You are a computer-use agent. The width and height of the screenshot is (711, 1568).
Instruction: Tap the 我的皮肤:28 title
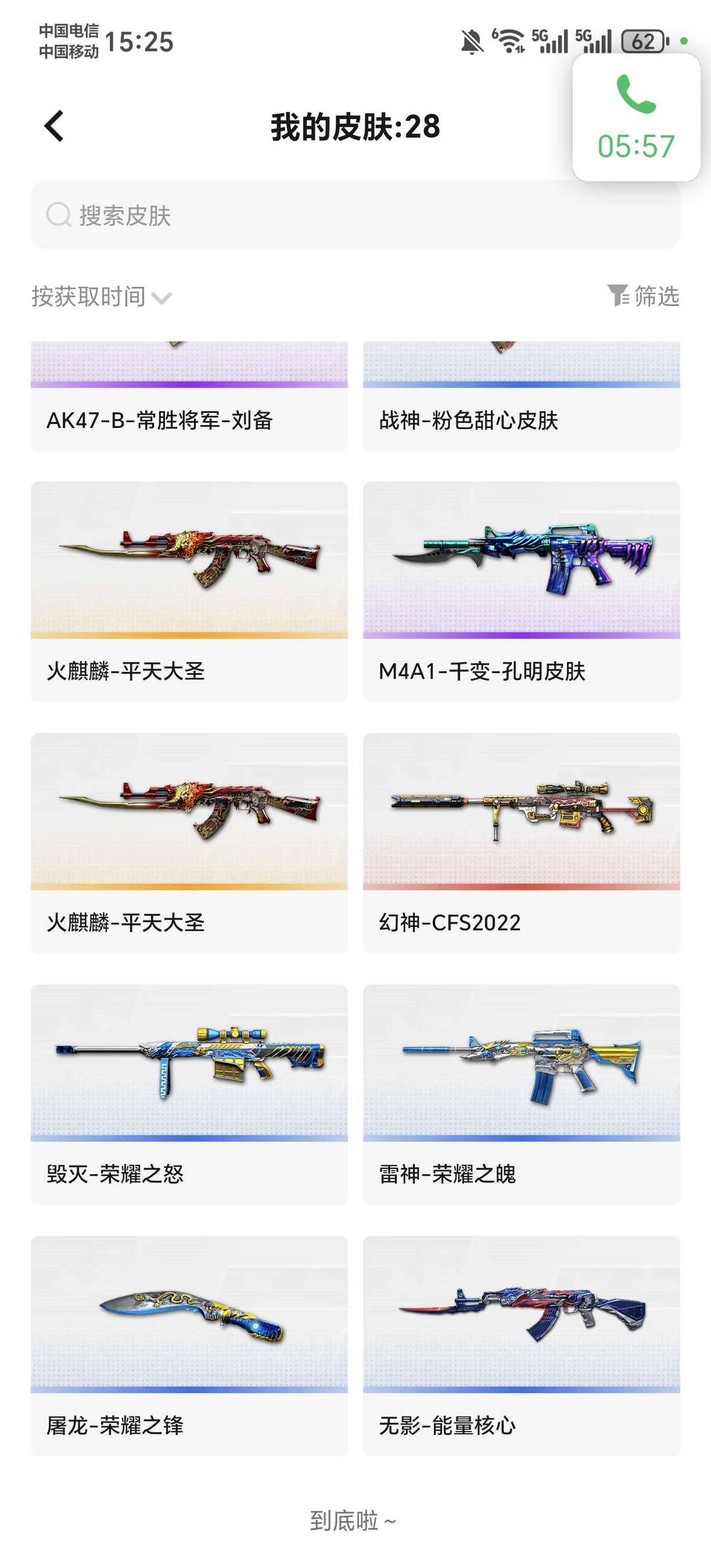click(x=355, y=128)
